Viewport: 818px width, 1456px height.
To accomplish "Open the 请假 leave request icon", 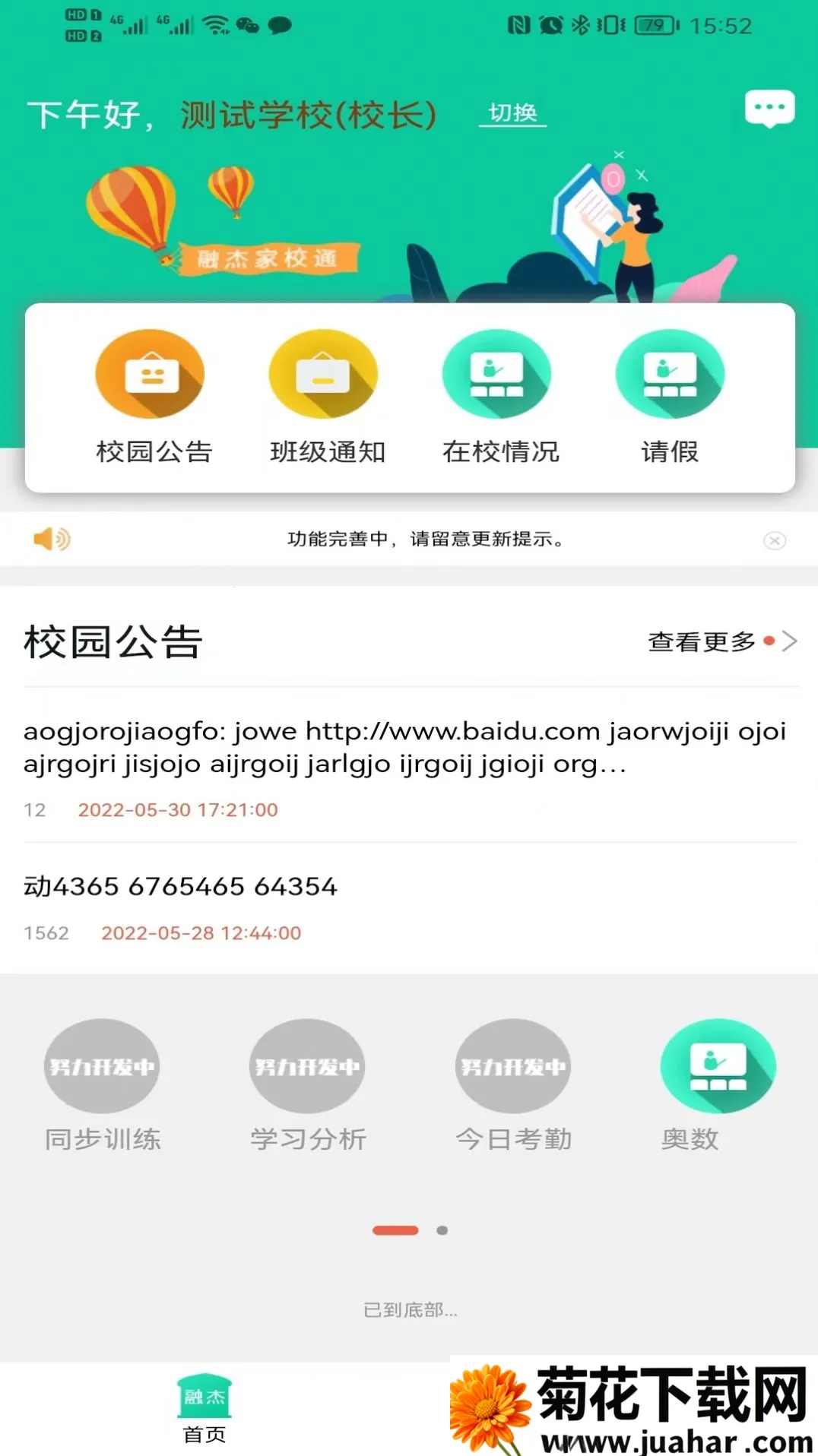I will click(670, 375).
